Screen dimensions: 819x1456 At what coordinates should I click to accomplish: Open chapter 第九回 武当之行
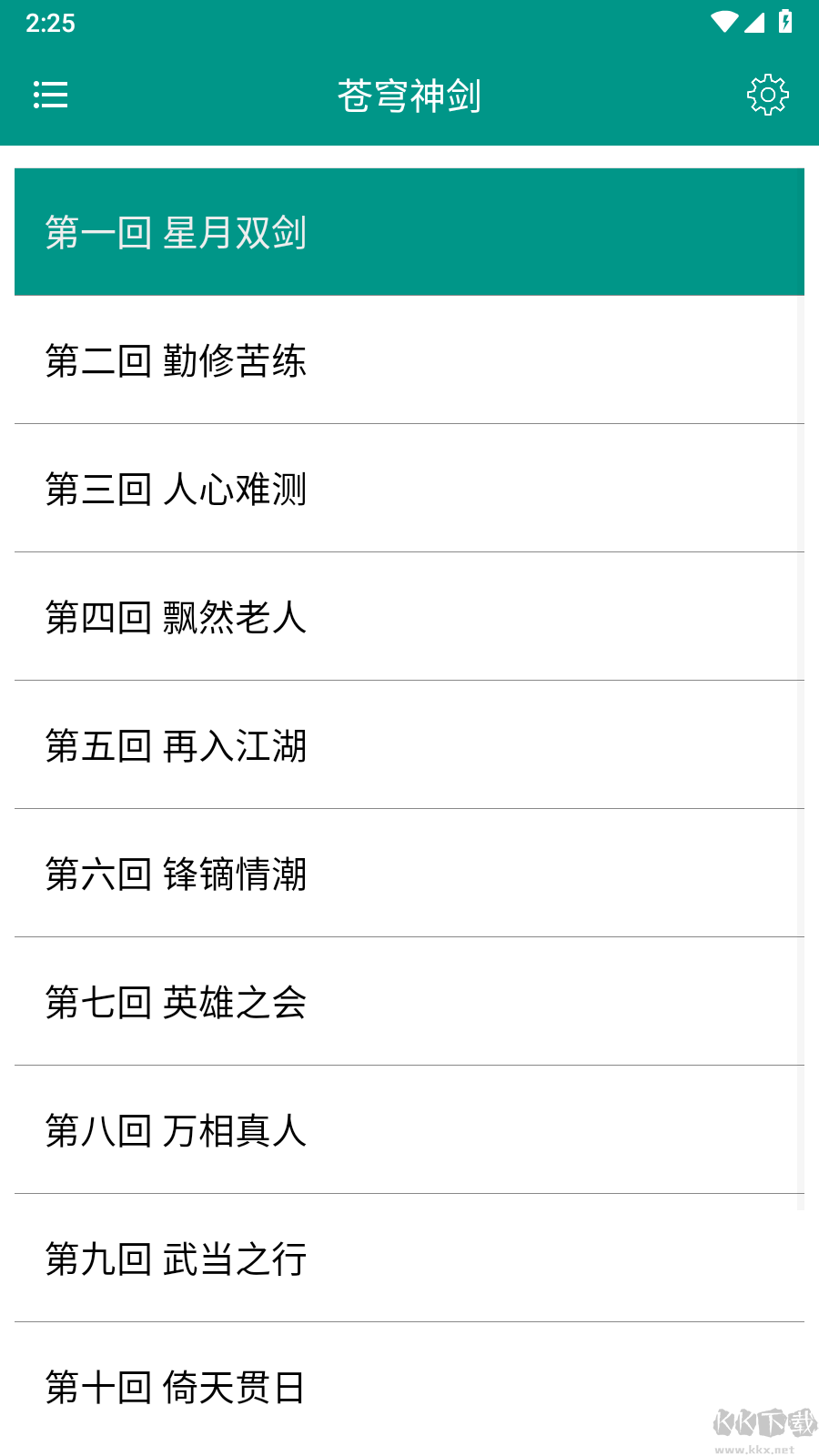[x=178, y=1259]
